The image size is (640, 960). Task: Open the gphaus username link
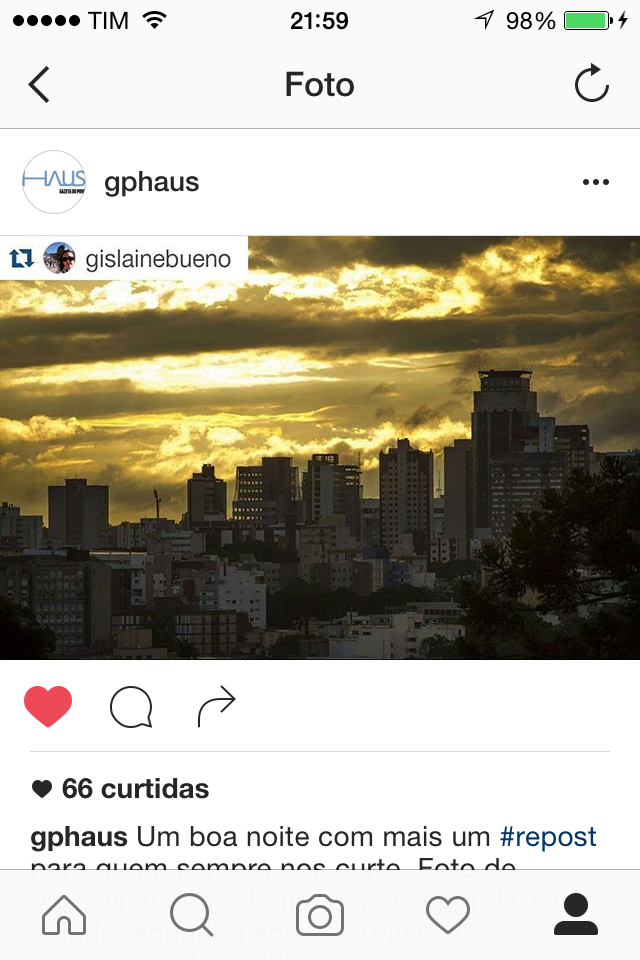point(152,182)
